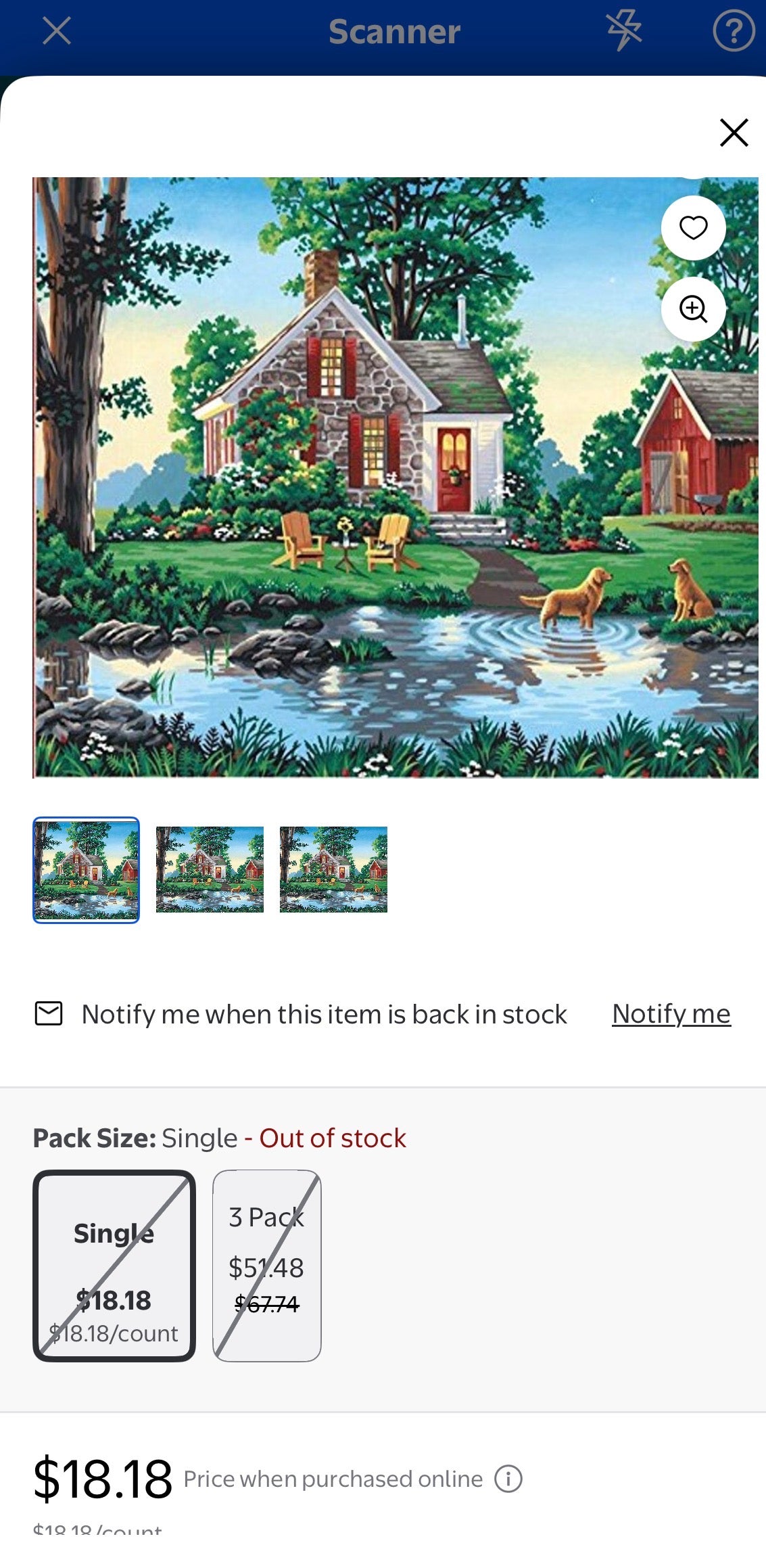Viewport: 766px width, 1568px height.
Task: Select the first product thumbnail
Action: click(x=87, y=870)
